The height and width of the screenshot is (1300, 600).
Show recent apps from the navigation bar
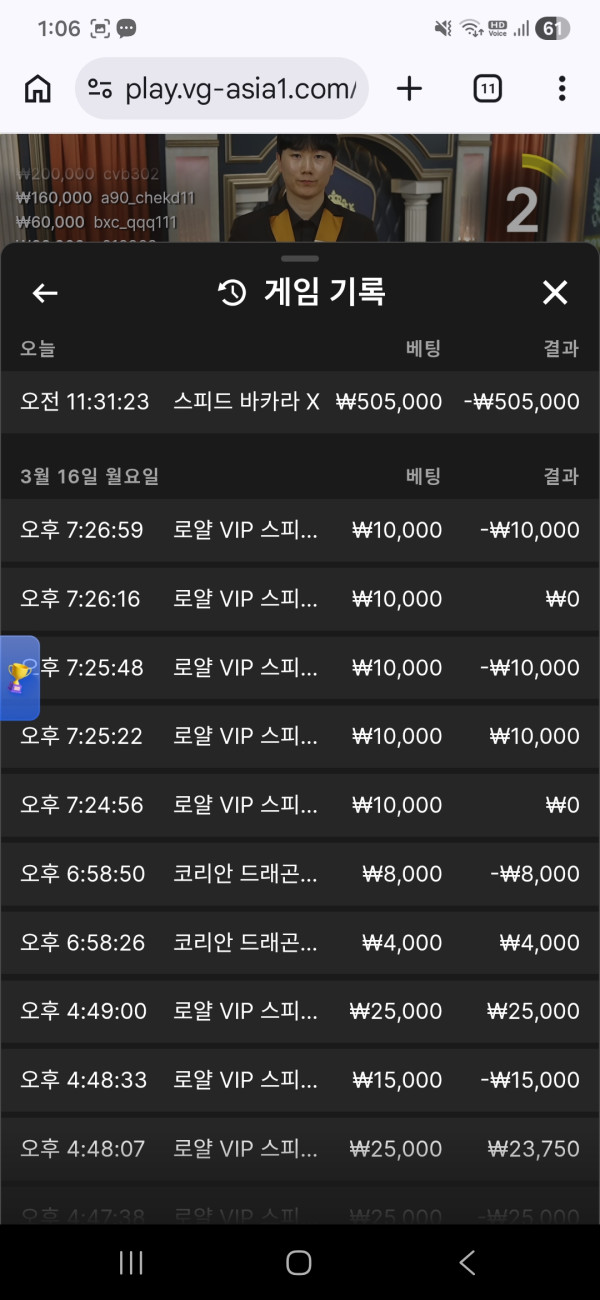(x=131, y=1263)
